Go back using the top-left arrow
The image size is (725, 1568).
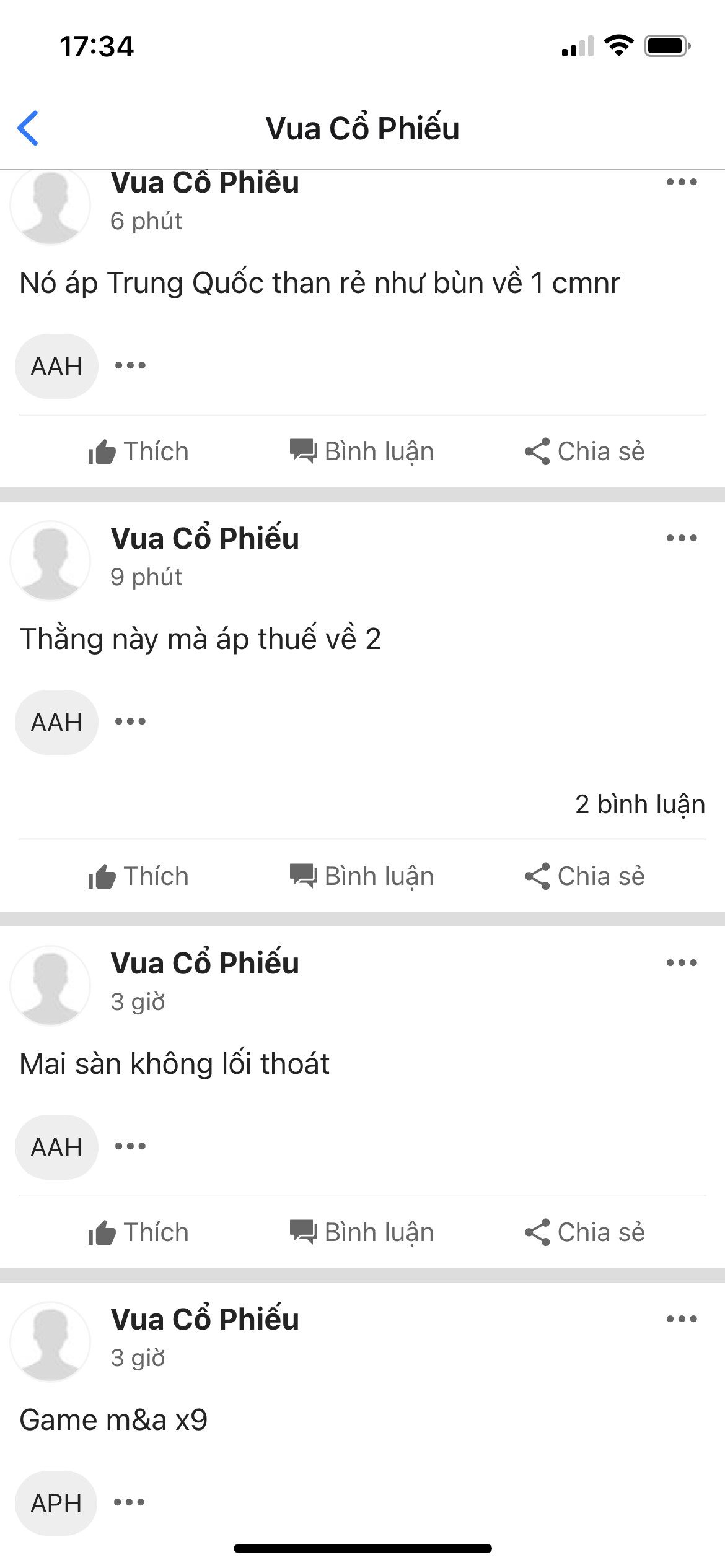pos(29,128)
